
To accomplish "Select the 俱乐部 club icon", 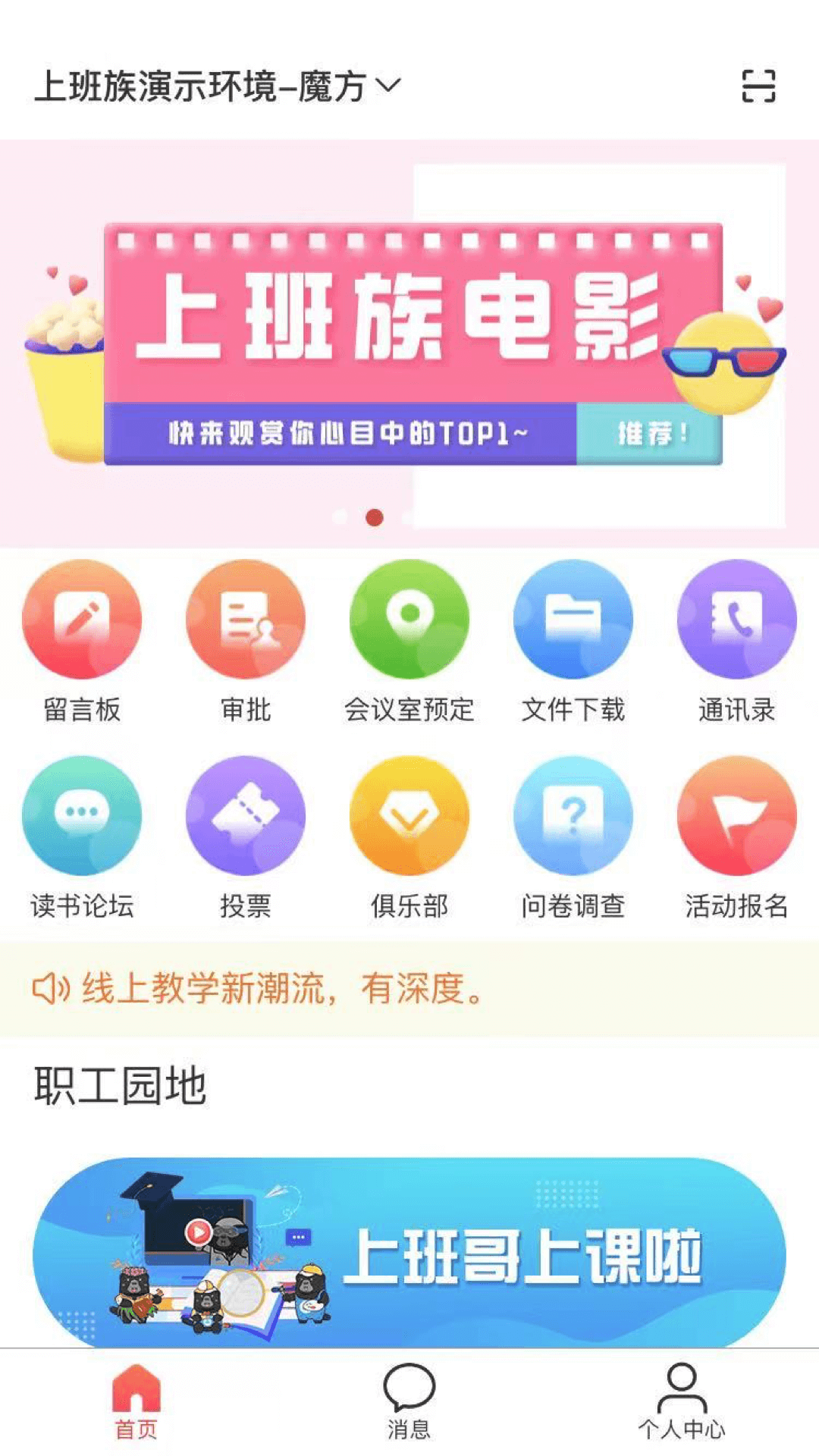I will click(409, 816).
